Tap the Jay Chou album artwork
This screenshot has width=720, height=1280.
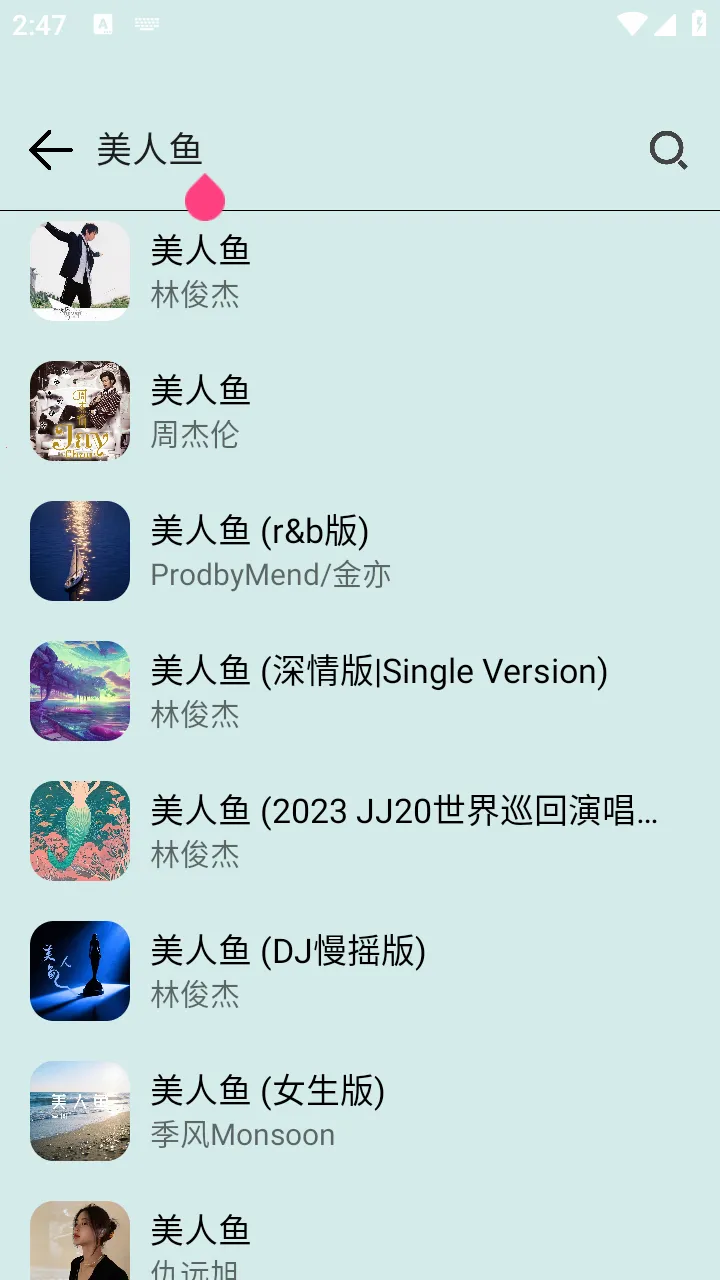point(80,411)
